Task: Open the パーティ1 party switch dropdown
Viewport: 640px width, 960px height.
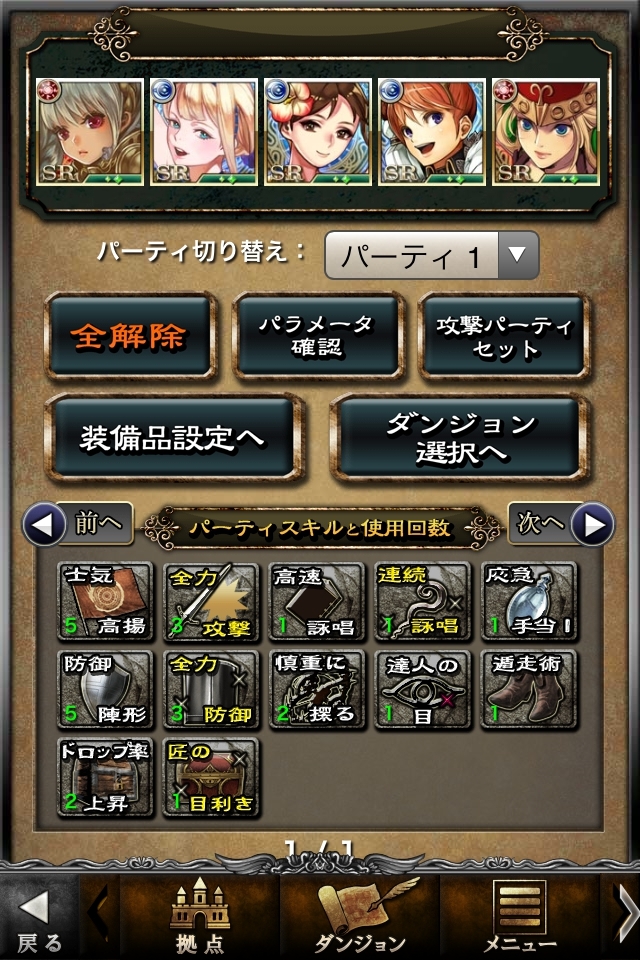Action: [x=432, y=255]
